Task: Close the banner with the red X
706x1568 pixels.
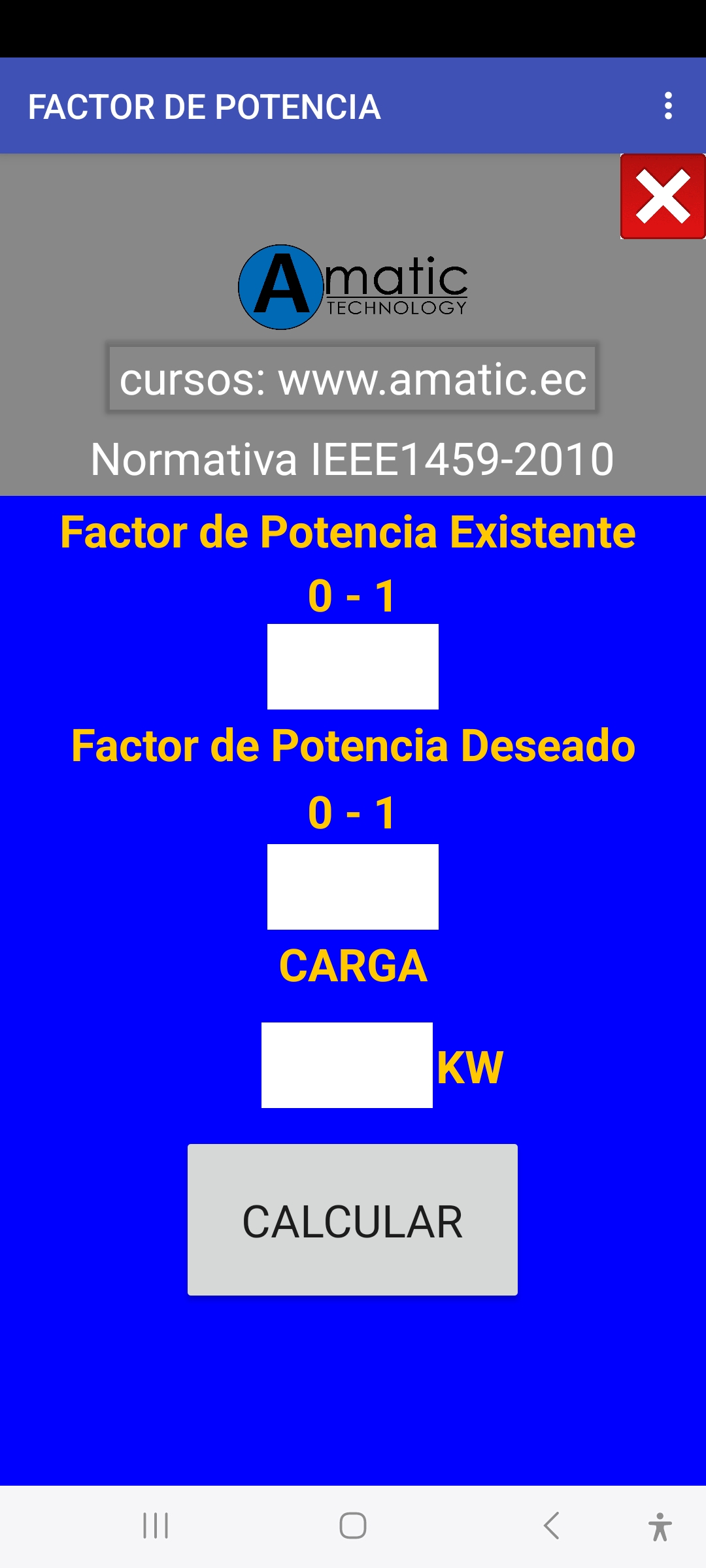Action: (662, 197)
